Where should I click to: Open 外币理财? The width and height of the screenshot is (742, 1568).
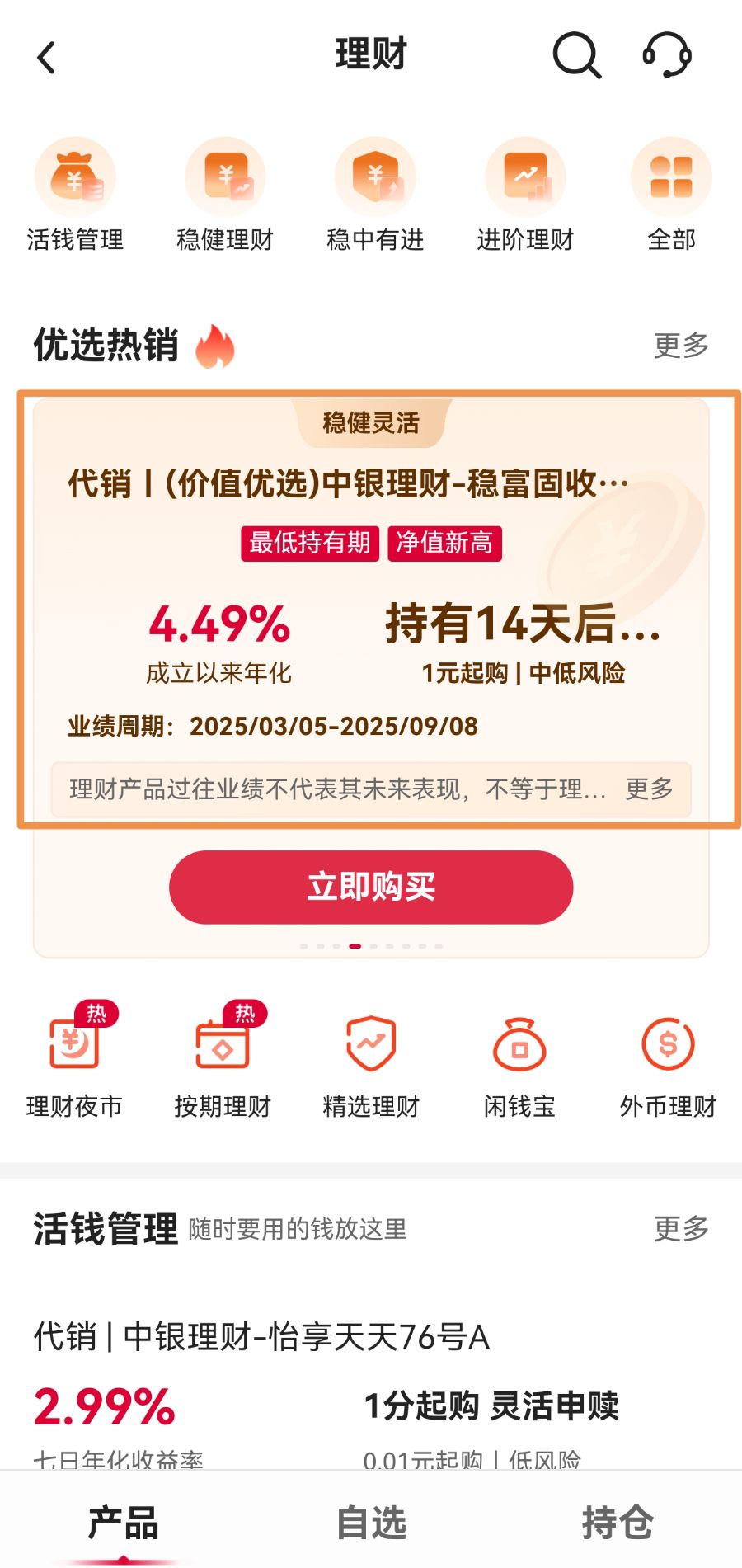pyautogui.click(x=668, y=1062)
